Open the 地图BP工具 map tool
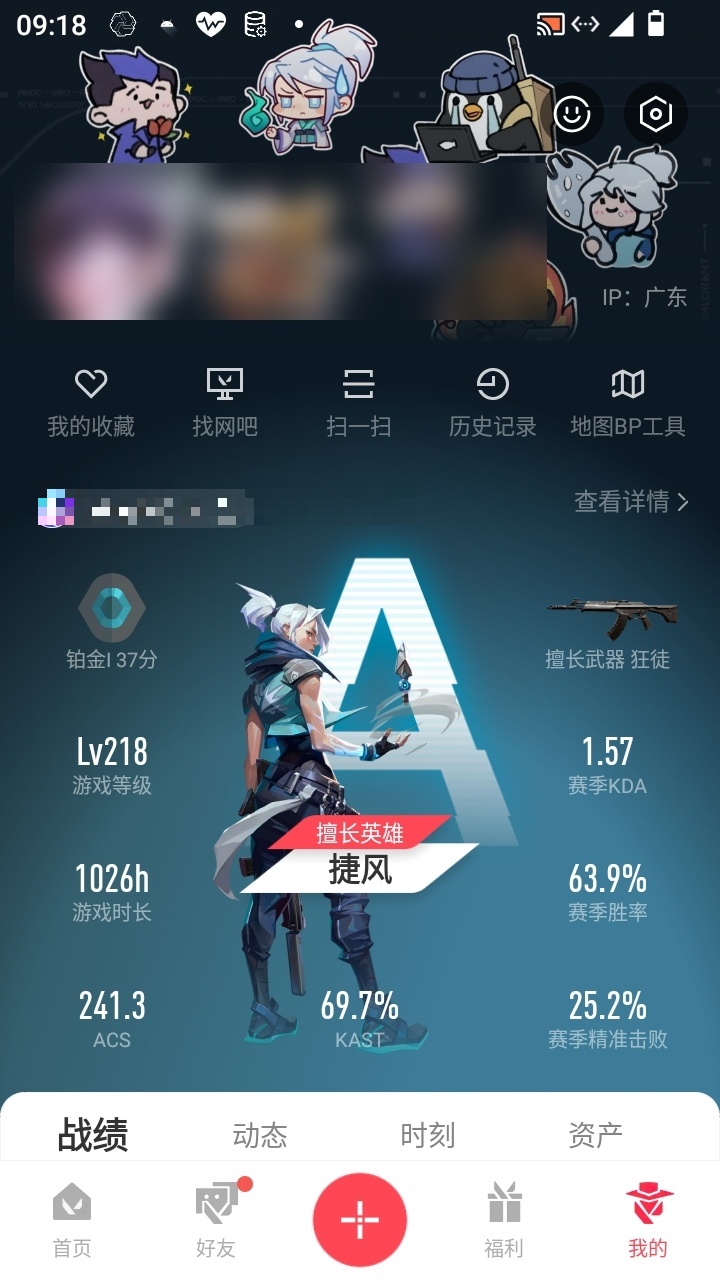 (x=628, y=403)
